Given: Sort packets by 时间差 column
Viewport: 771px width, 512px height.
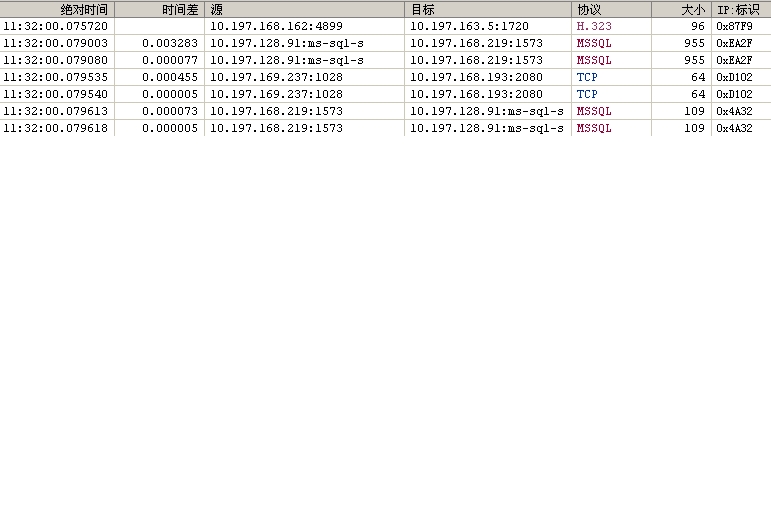Looking at the screenshot, I should coord(159,9).
